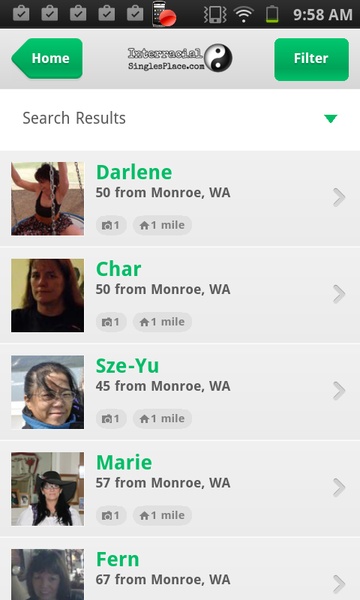This screenshot has width=360, height=600.
Task: Go back to Home
Action: click(x=47, y=59)
